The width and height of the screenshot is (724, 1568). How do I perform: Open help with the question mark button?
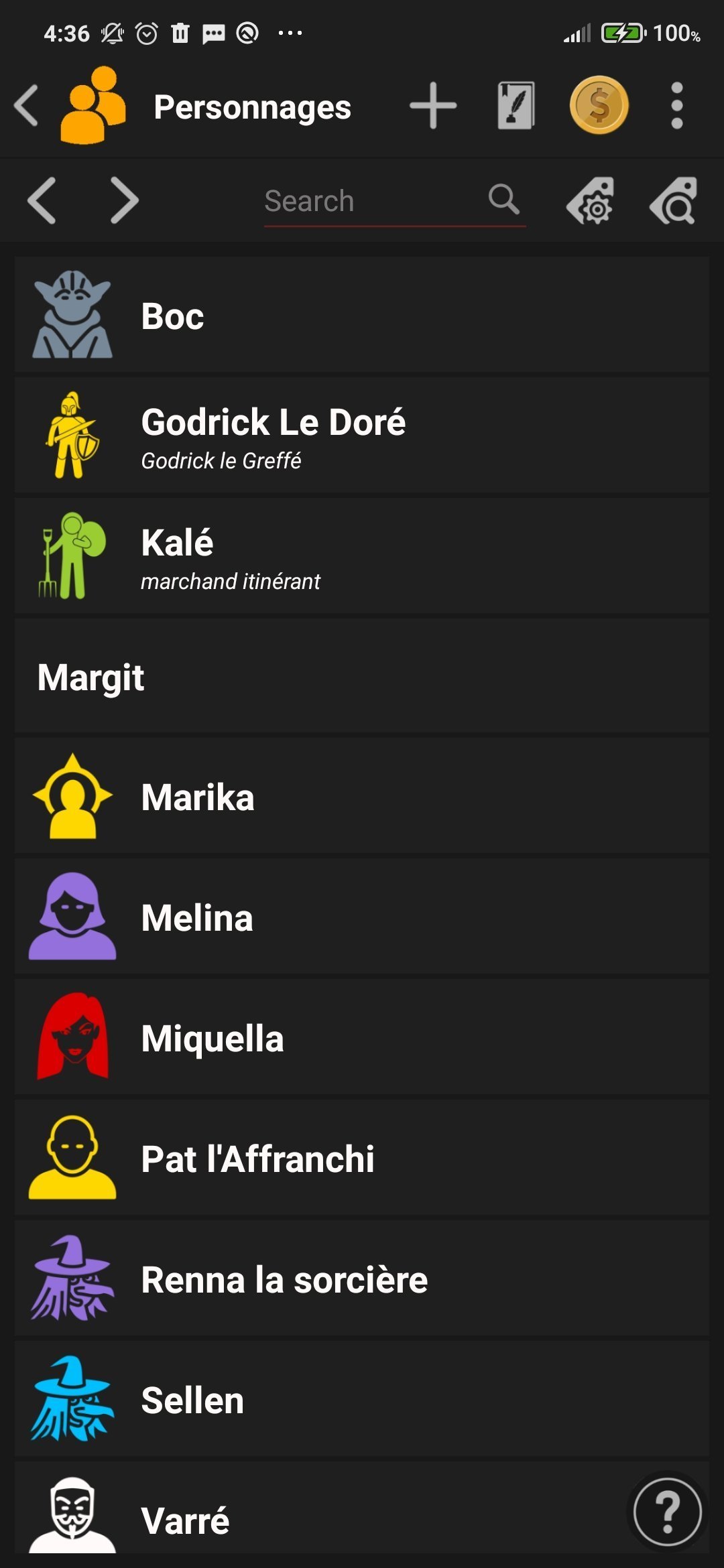(667, 1512)
